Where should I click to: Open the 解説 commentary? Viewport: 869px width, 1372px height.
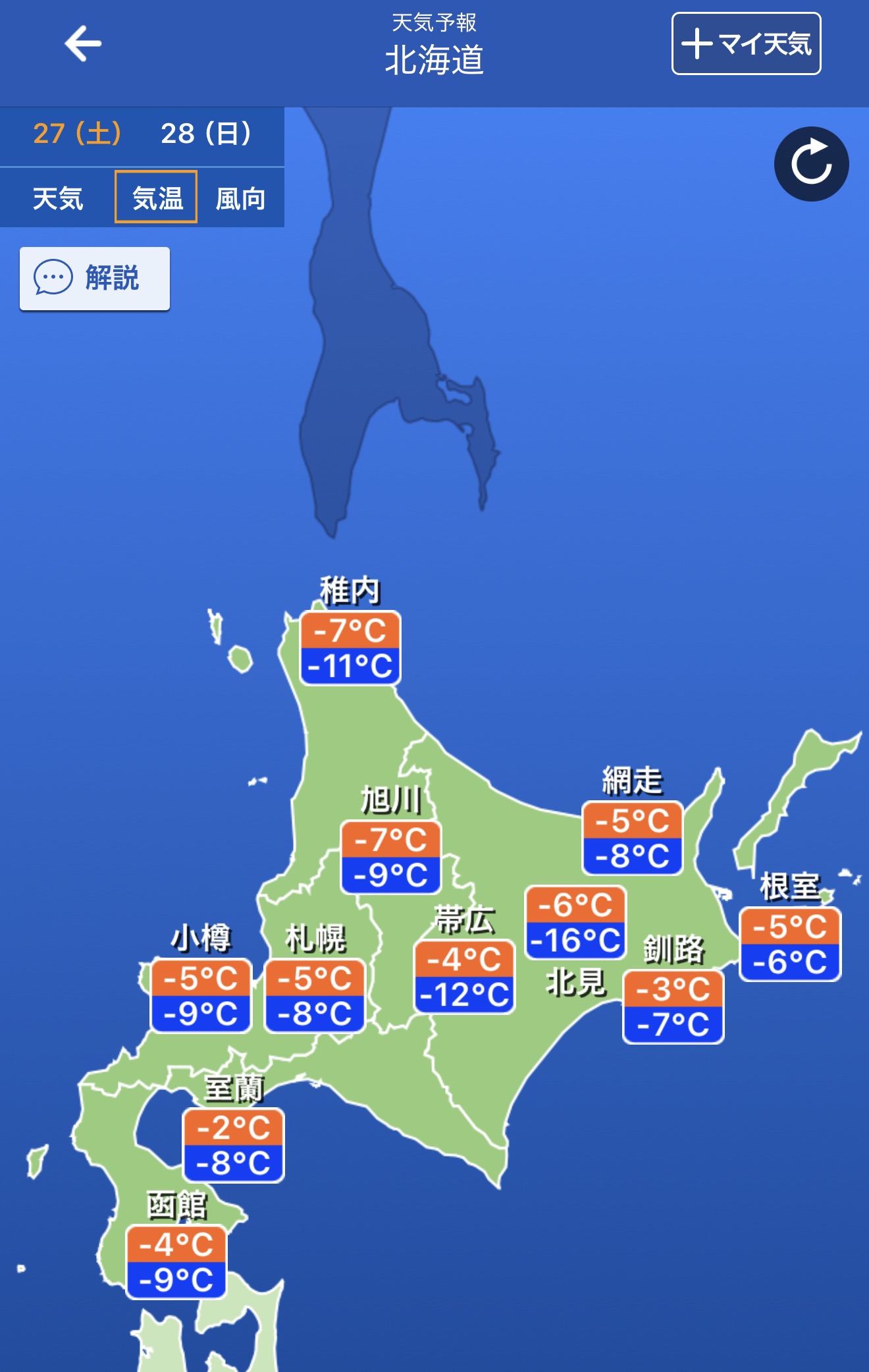[95, 278]
